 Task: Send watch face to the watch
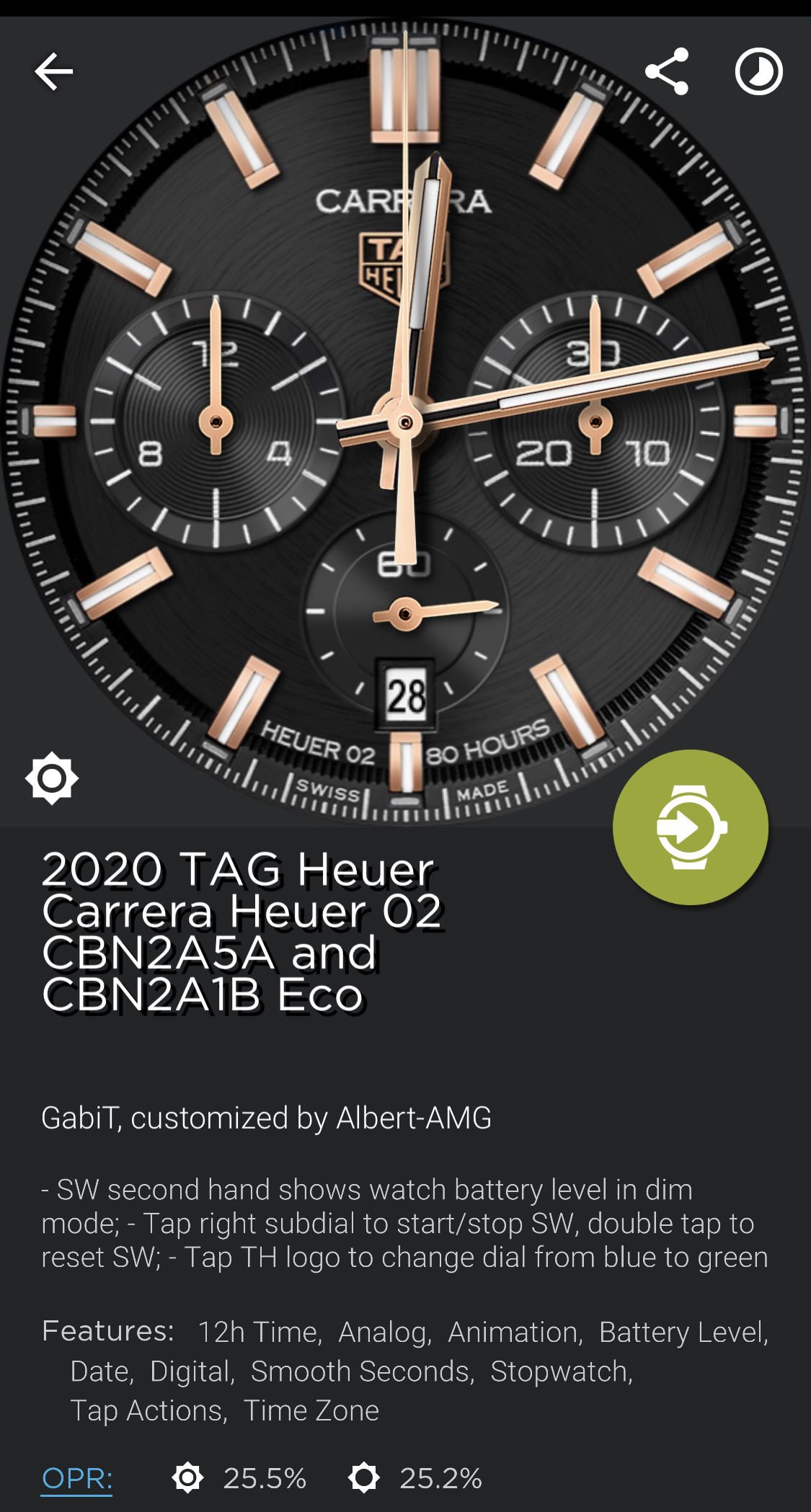click(x=691, y=827)
